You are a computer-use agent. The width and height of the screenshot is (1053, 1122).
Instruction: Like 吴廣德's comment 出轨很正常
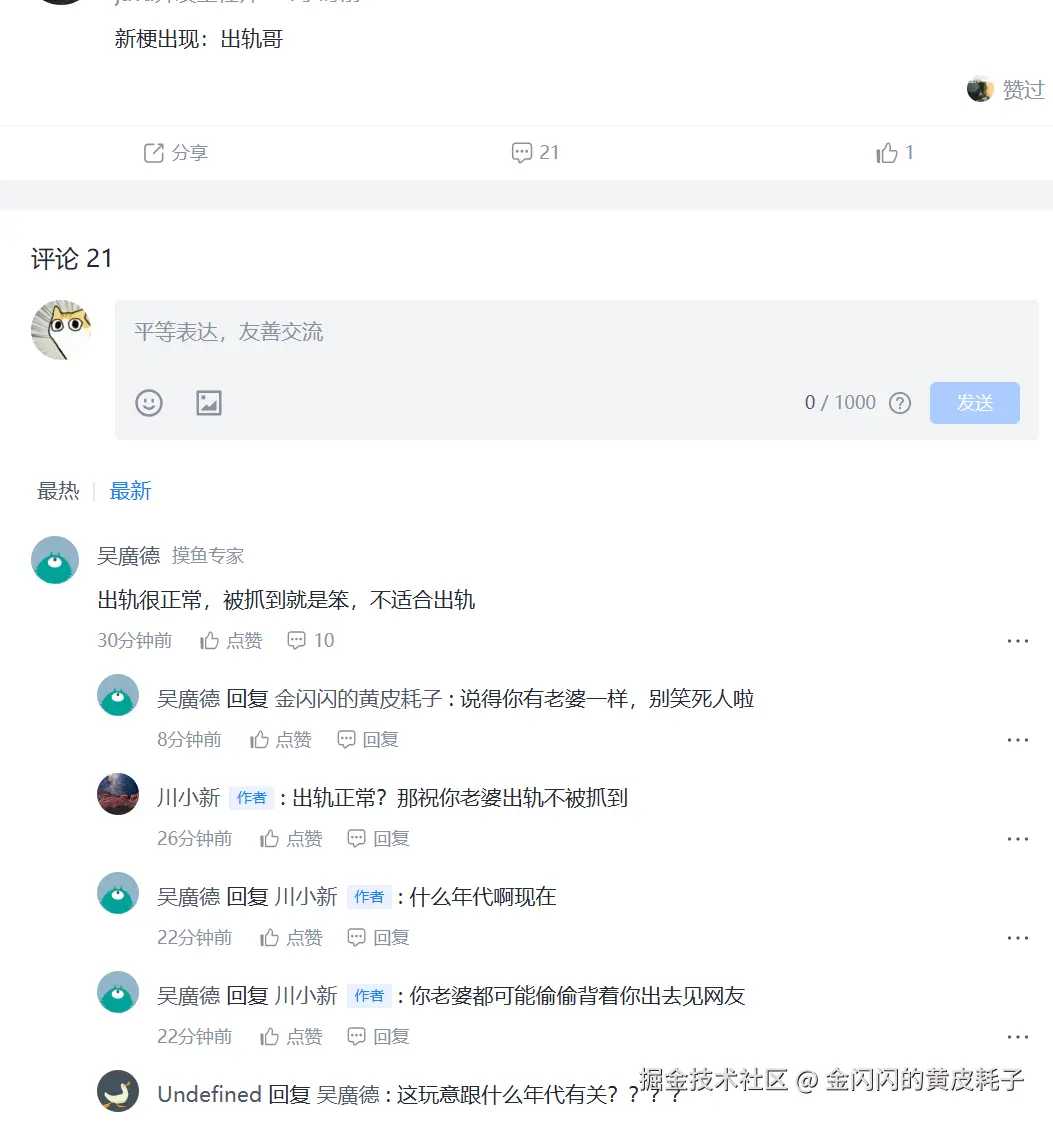[x=231, y=641]
